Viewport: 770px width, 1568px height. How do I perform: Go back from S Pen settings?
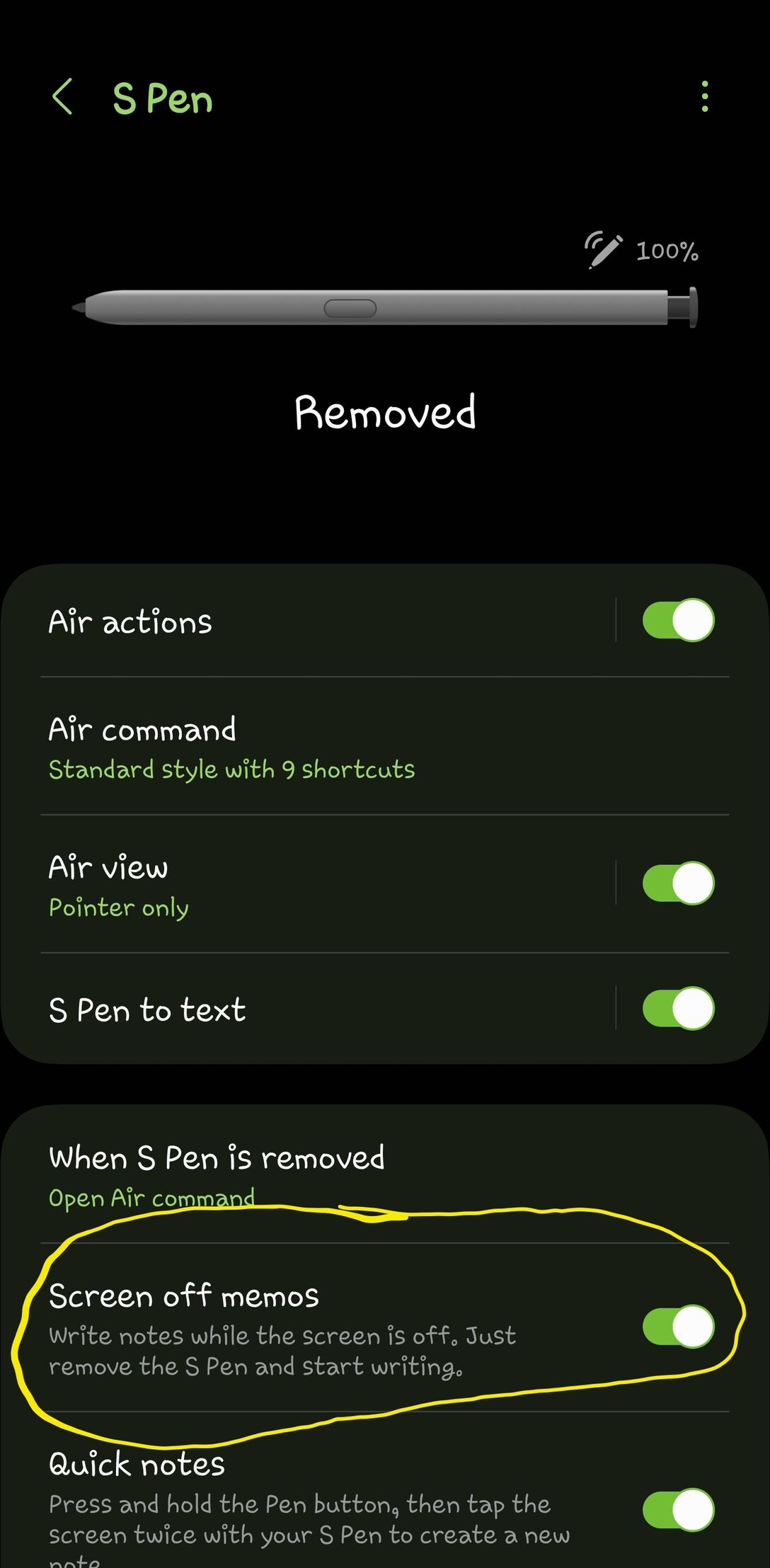62,97
